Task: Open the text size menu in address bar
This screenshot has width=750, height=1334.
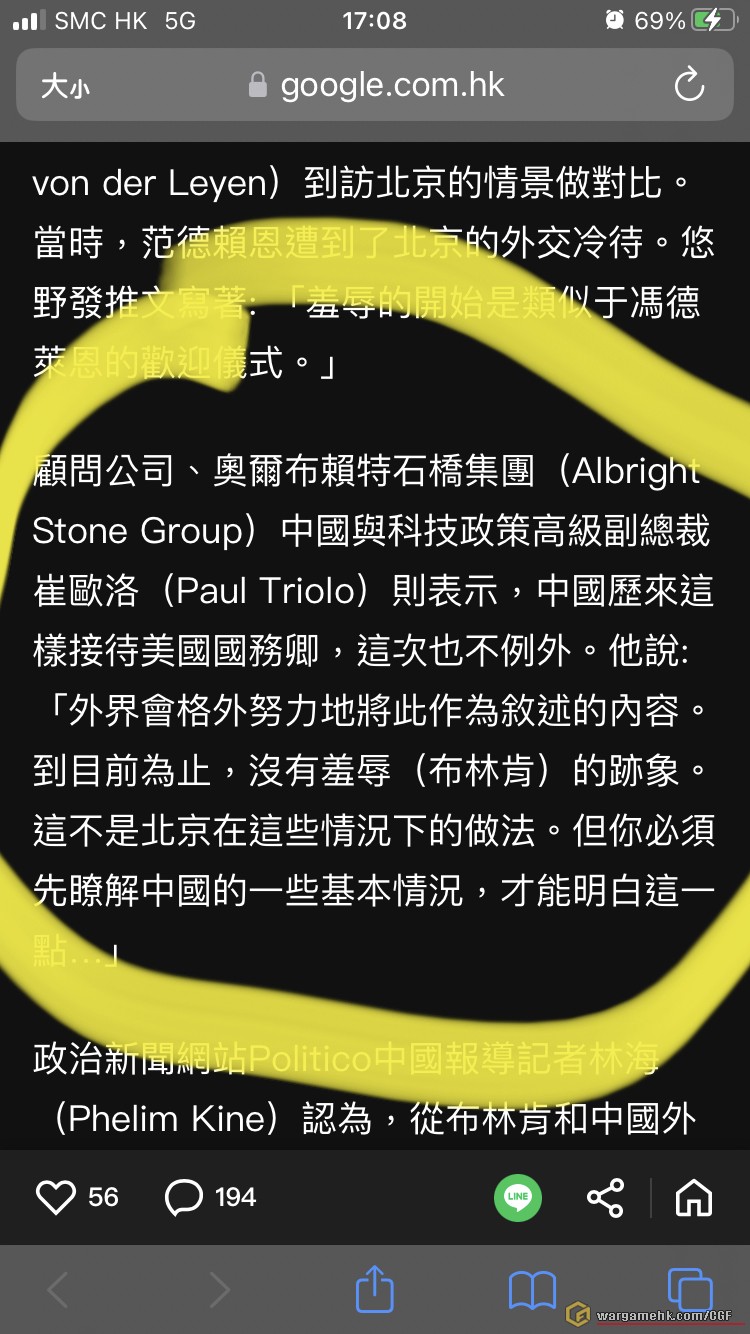Action: 65,86
